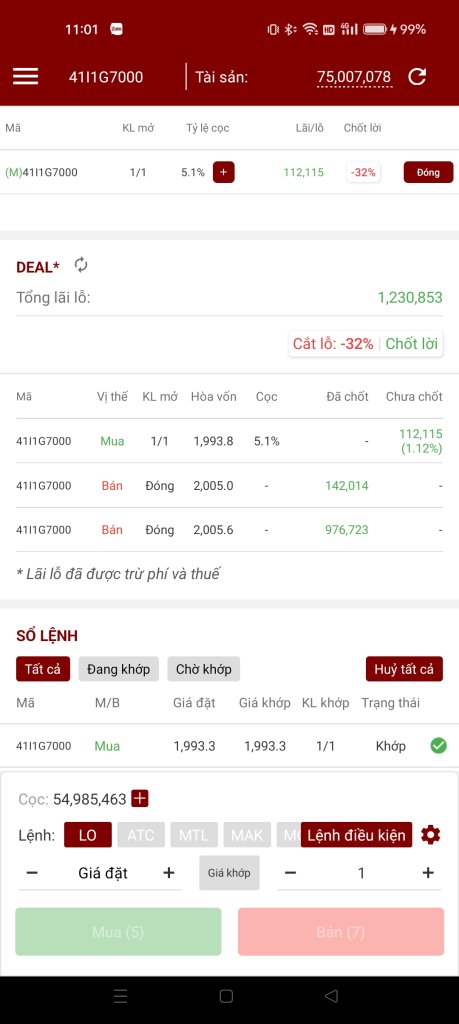
Task: Show Đang khớp orders
Action: 119,669
